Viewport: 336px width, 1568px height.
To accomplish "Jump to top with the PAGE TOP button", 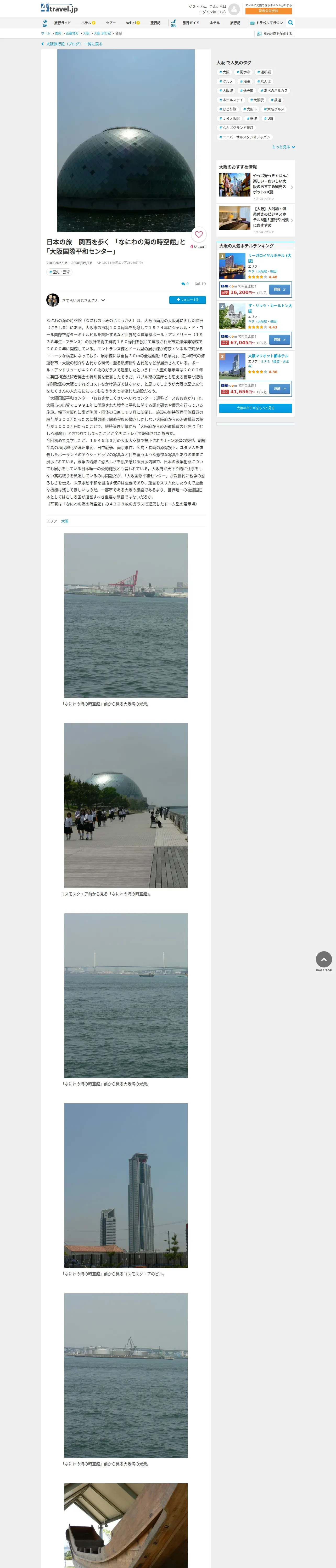I will [x=324, y=961].
